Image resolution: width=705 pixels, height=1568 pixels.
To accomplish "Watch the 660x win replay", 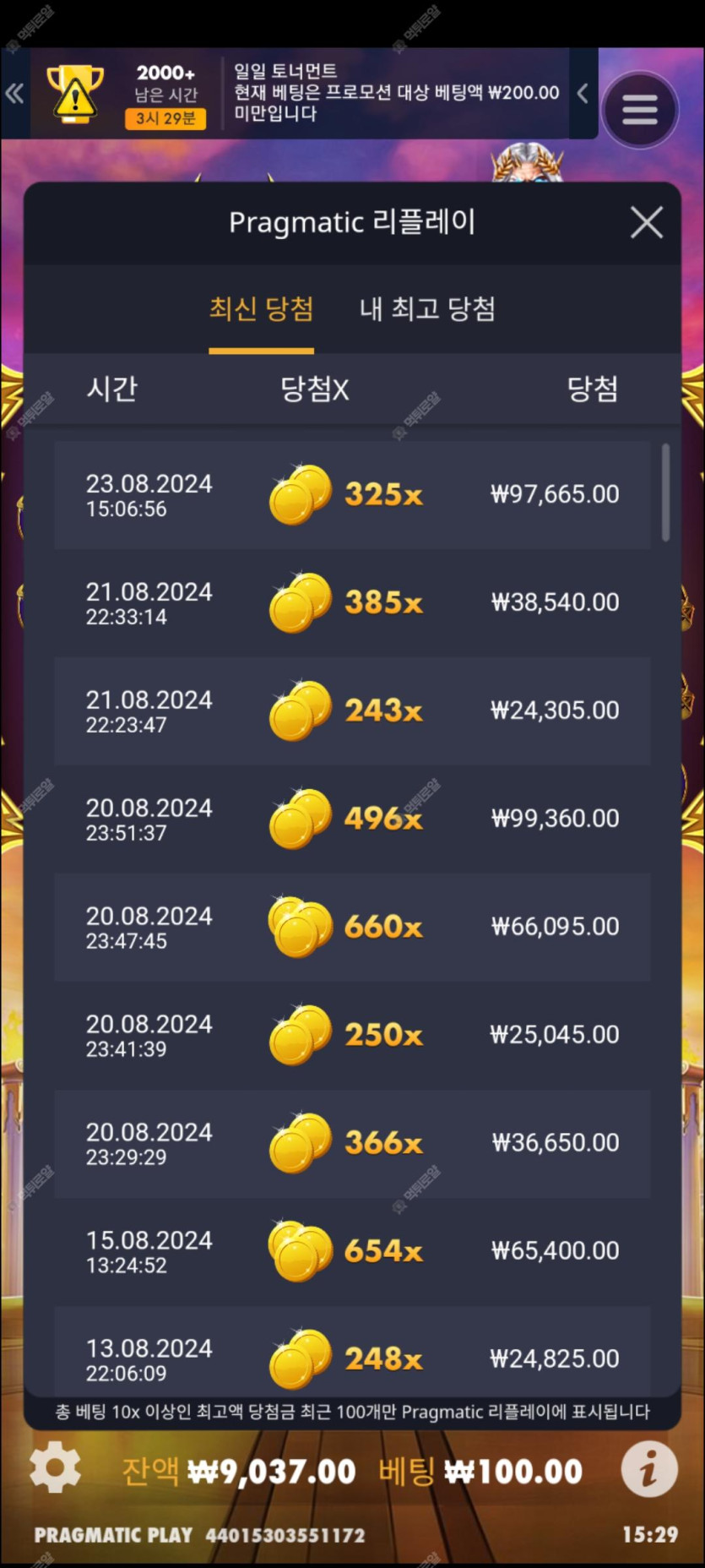I will coord(352,928).
